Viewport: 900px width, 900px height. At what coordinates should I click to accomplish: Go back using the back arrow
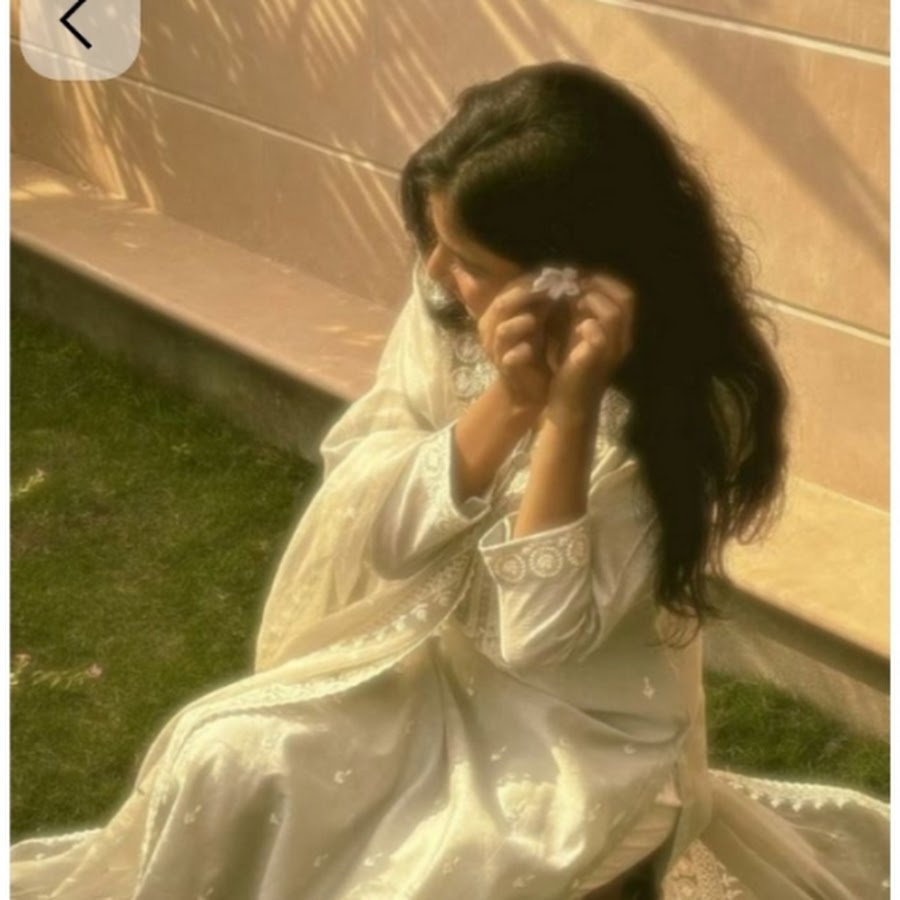tap(76, 25)
